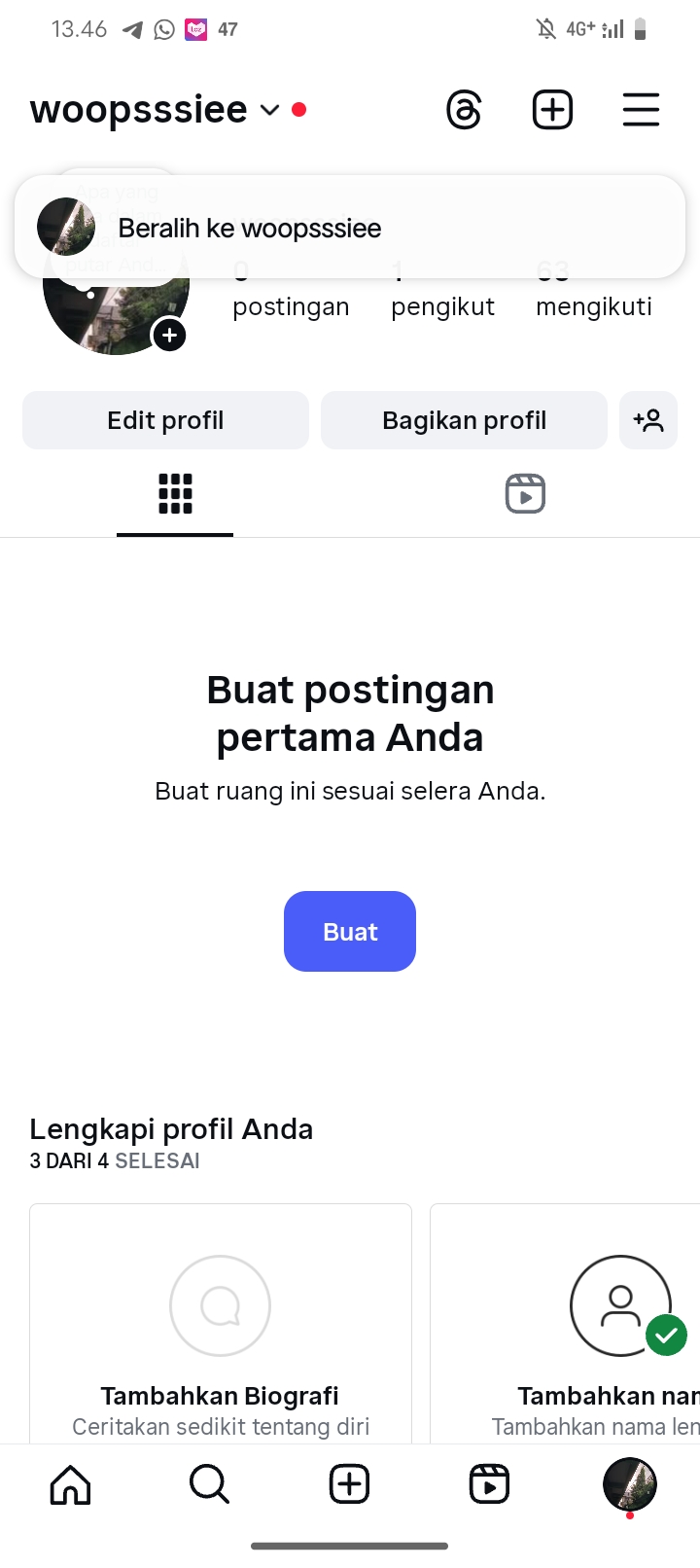Tap the bottom bar create post tab

pos(349,1484)
